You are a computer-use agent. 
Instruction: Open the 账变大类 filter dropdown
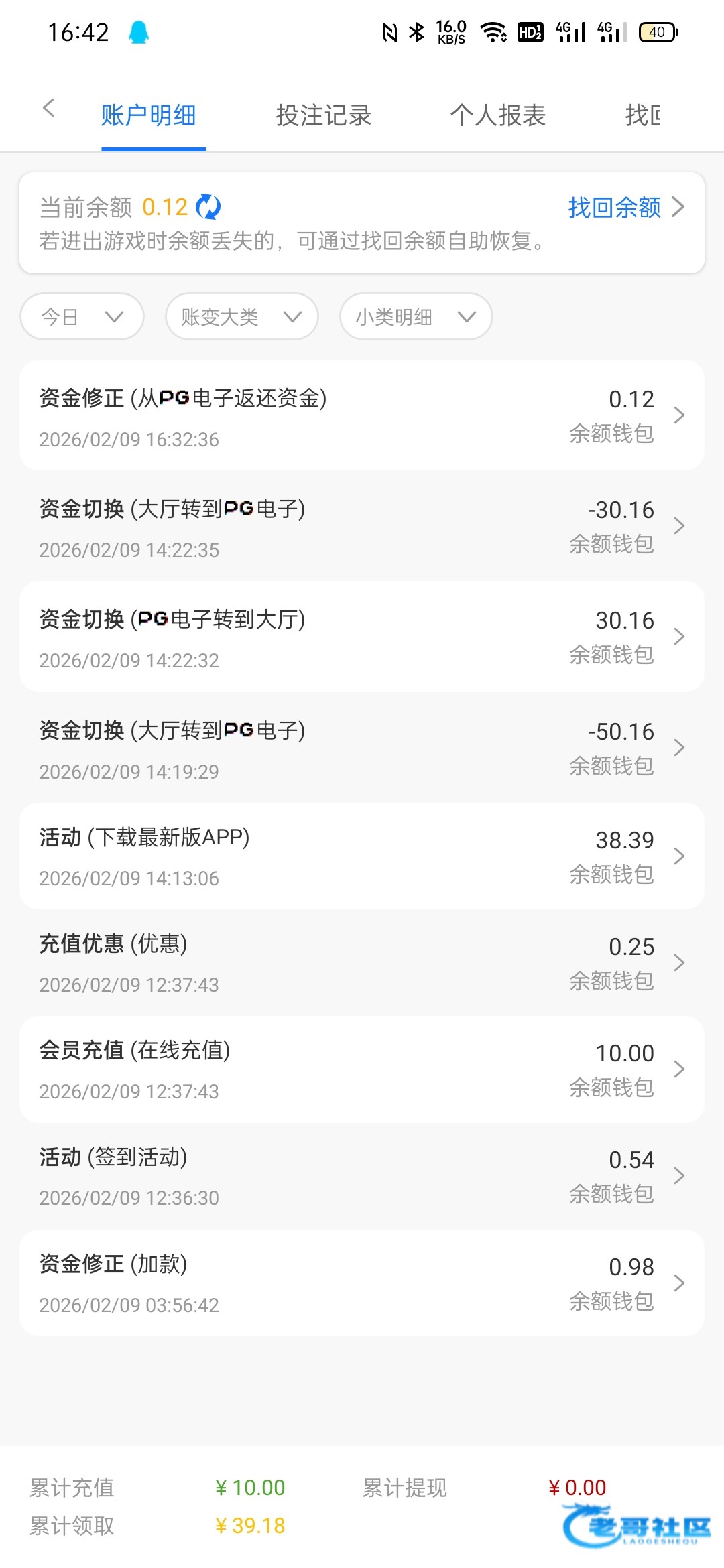[x=241, y=316]
